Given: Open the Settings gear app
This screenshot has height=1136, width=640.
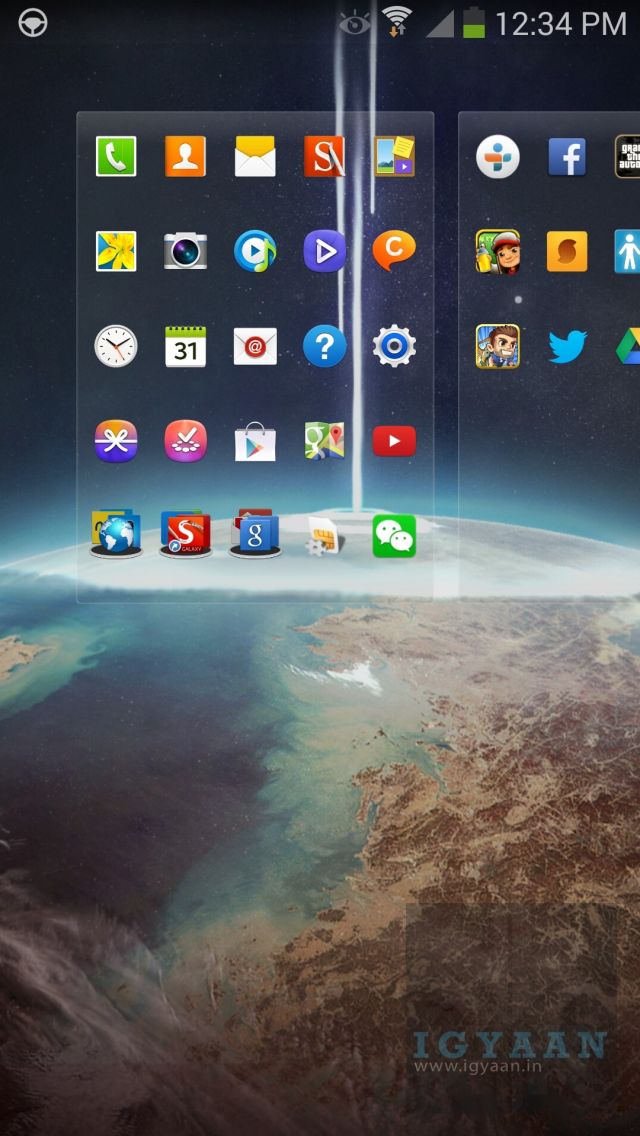Looking at the screenshot, I should click(394, 346).
